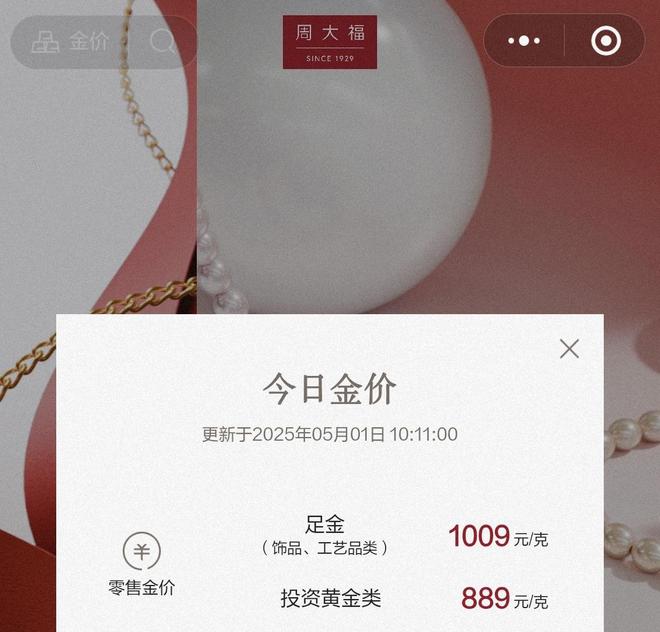
Task: Tap the search magnifier icon
Action: (162, 42)
